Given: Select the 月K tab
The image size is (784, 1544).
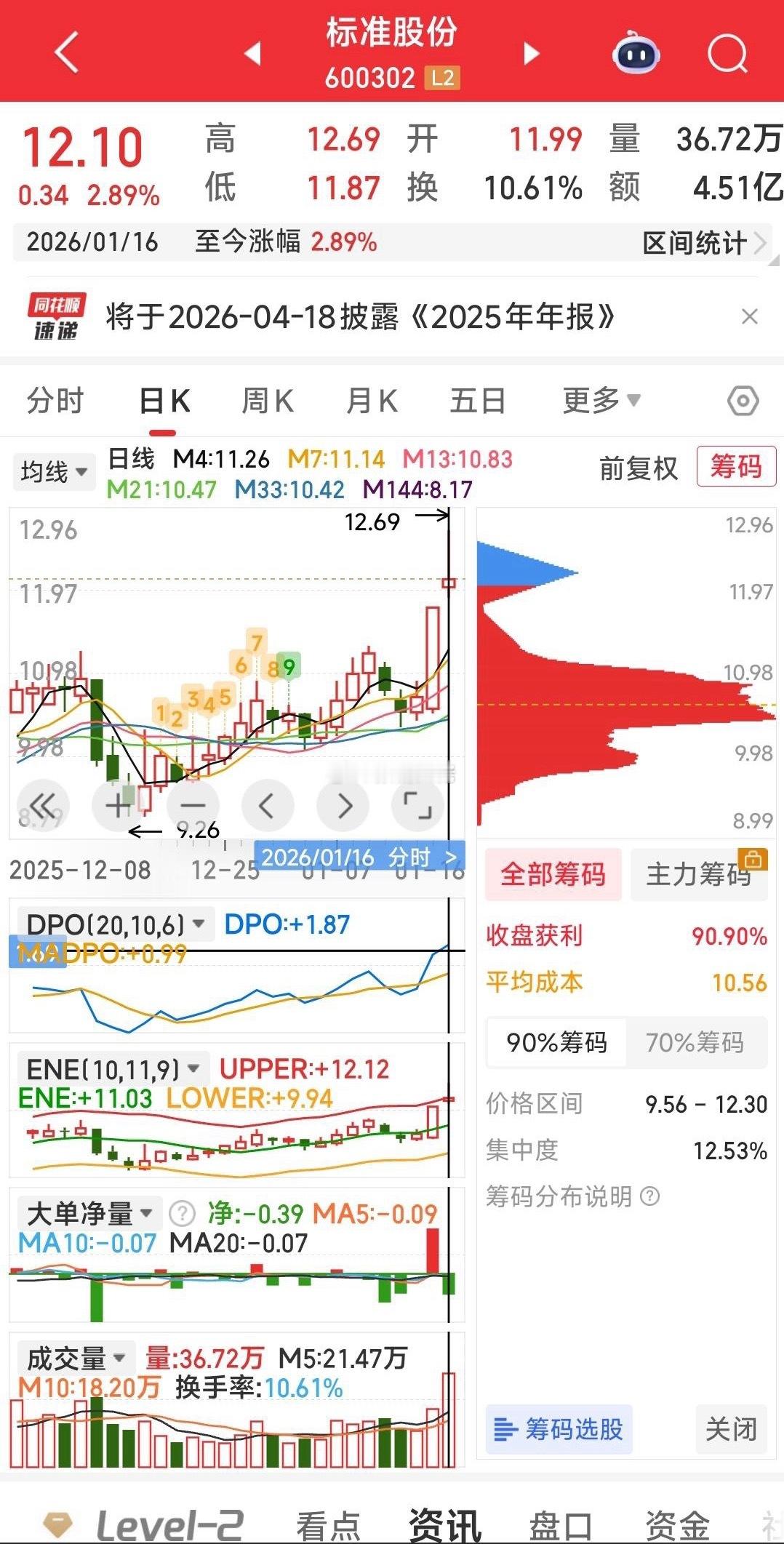Looking at the screenshot, I should tap(372, 401).
